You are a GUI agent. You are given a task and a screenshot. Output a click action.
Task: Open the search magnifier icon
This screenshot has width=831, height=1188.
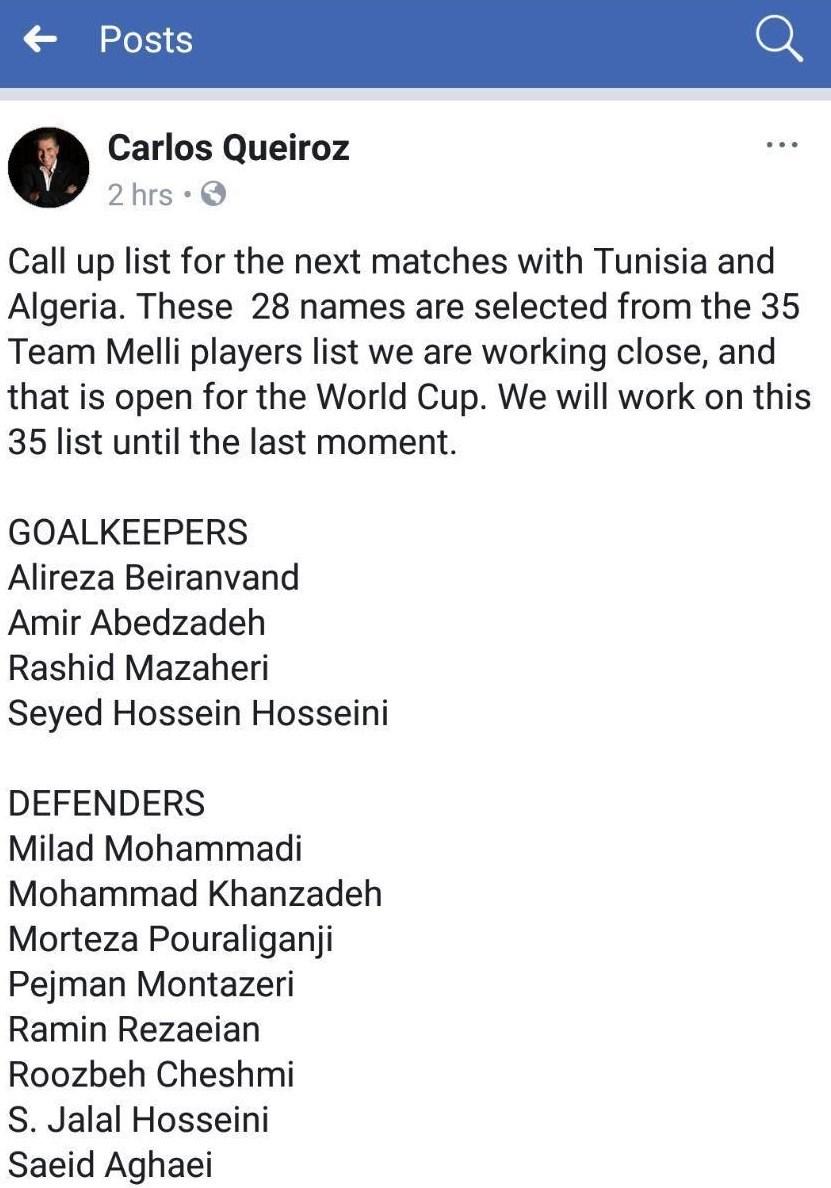click(x=778, y=40)
